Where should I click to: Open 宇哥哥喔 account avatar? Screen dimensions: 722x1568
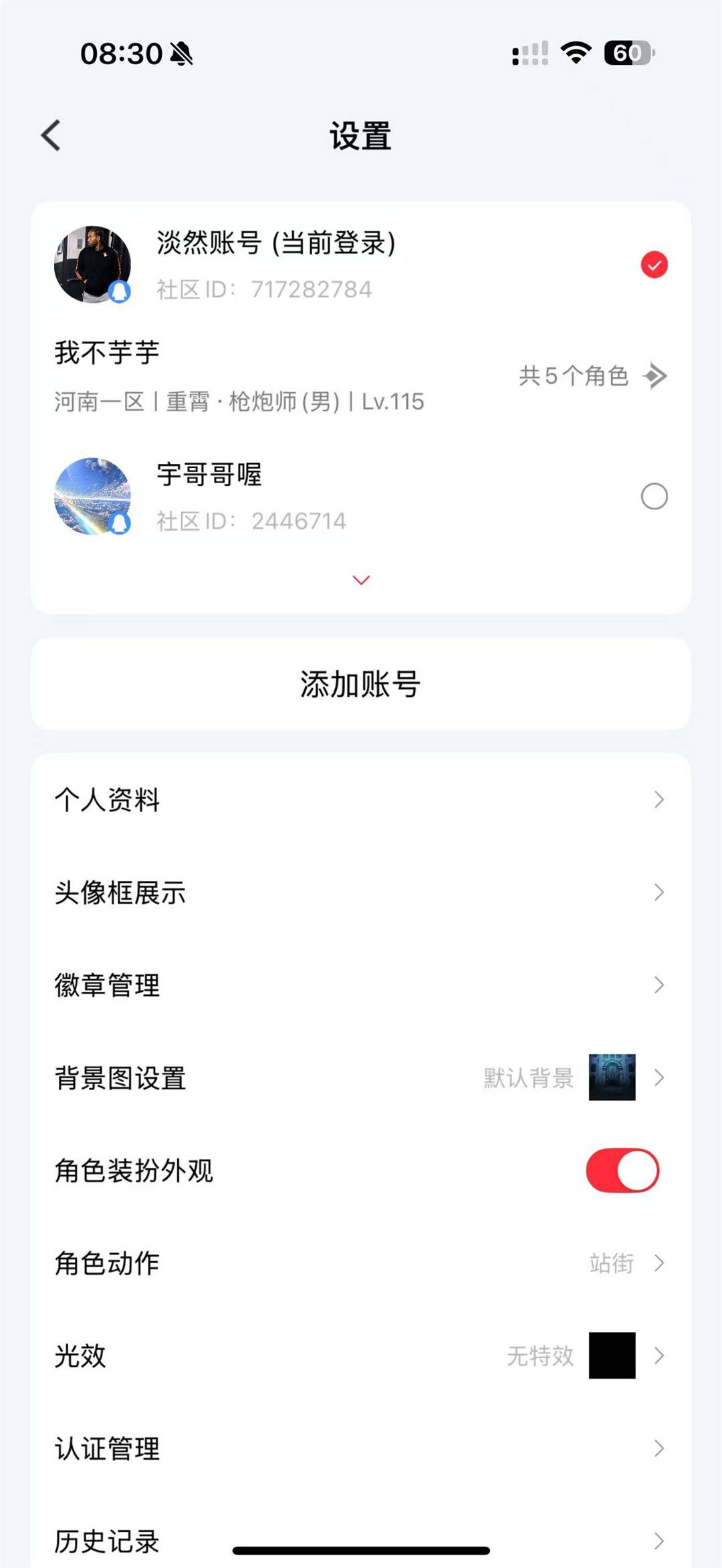(94, 497)
